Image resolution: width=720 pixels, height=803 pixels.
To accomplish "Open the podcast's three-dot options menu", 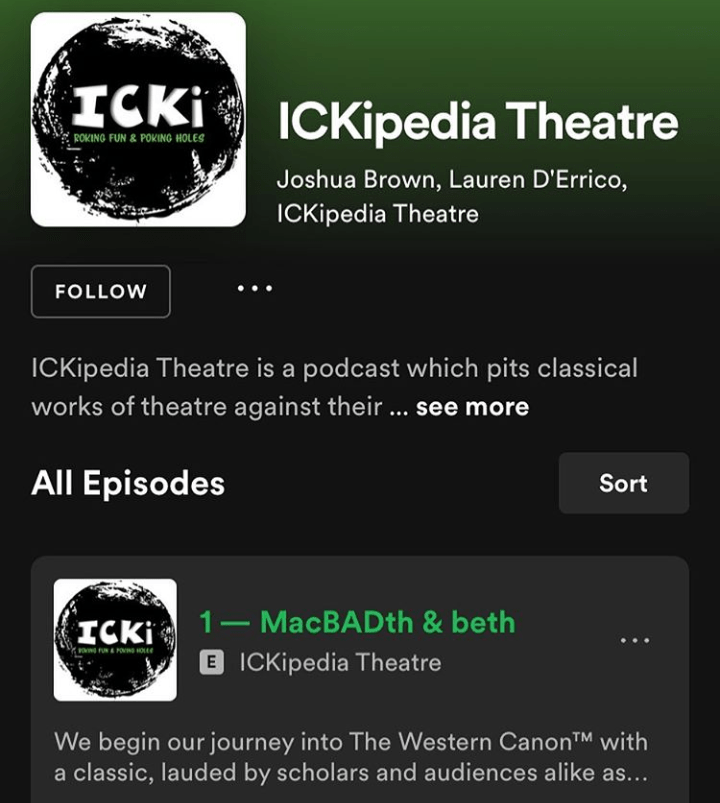I will click(x=255, y=289).
